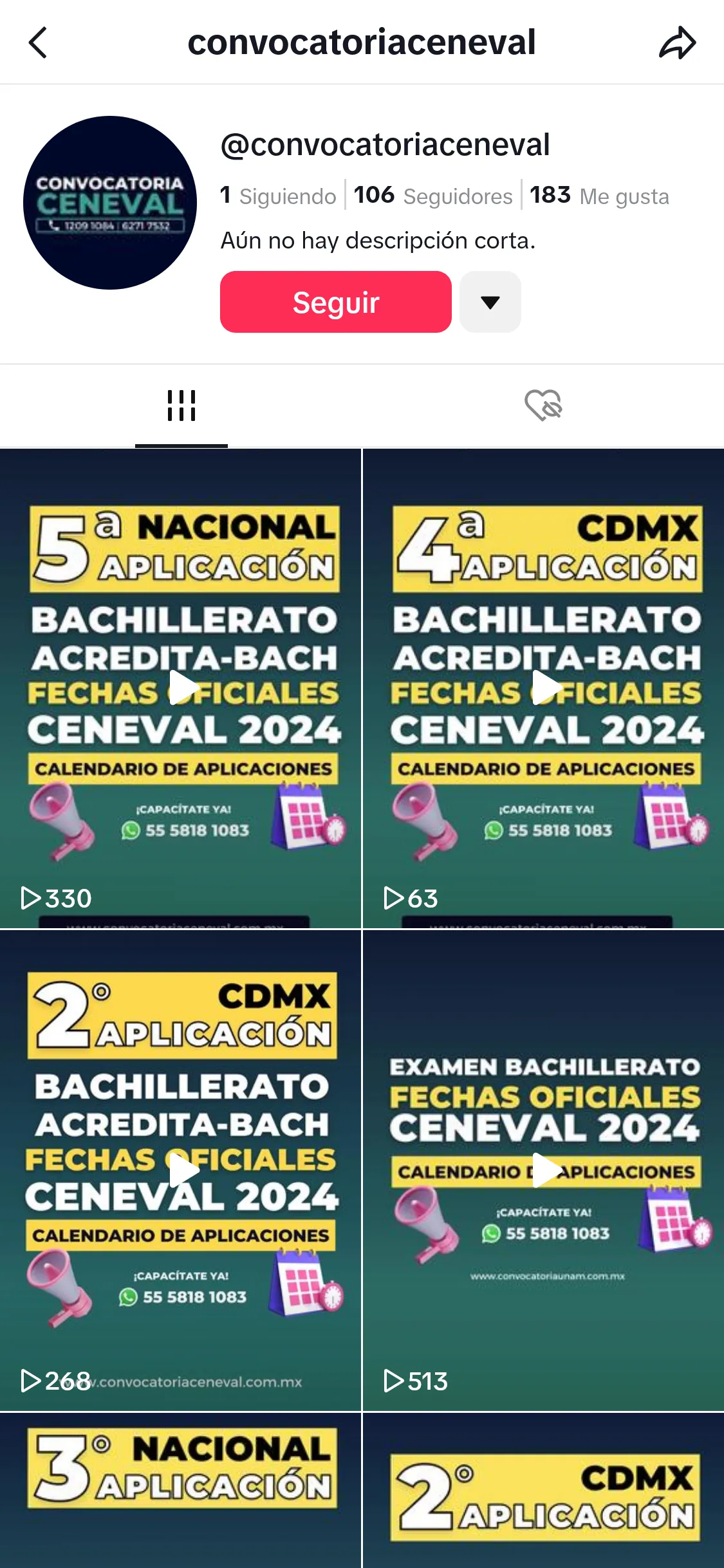Open the Seguidores followers list
Image resolution: width=724 pixels, height=1568 pixels.
(433, 196)
